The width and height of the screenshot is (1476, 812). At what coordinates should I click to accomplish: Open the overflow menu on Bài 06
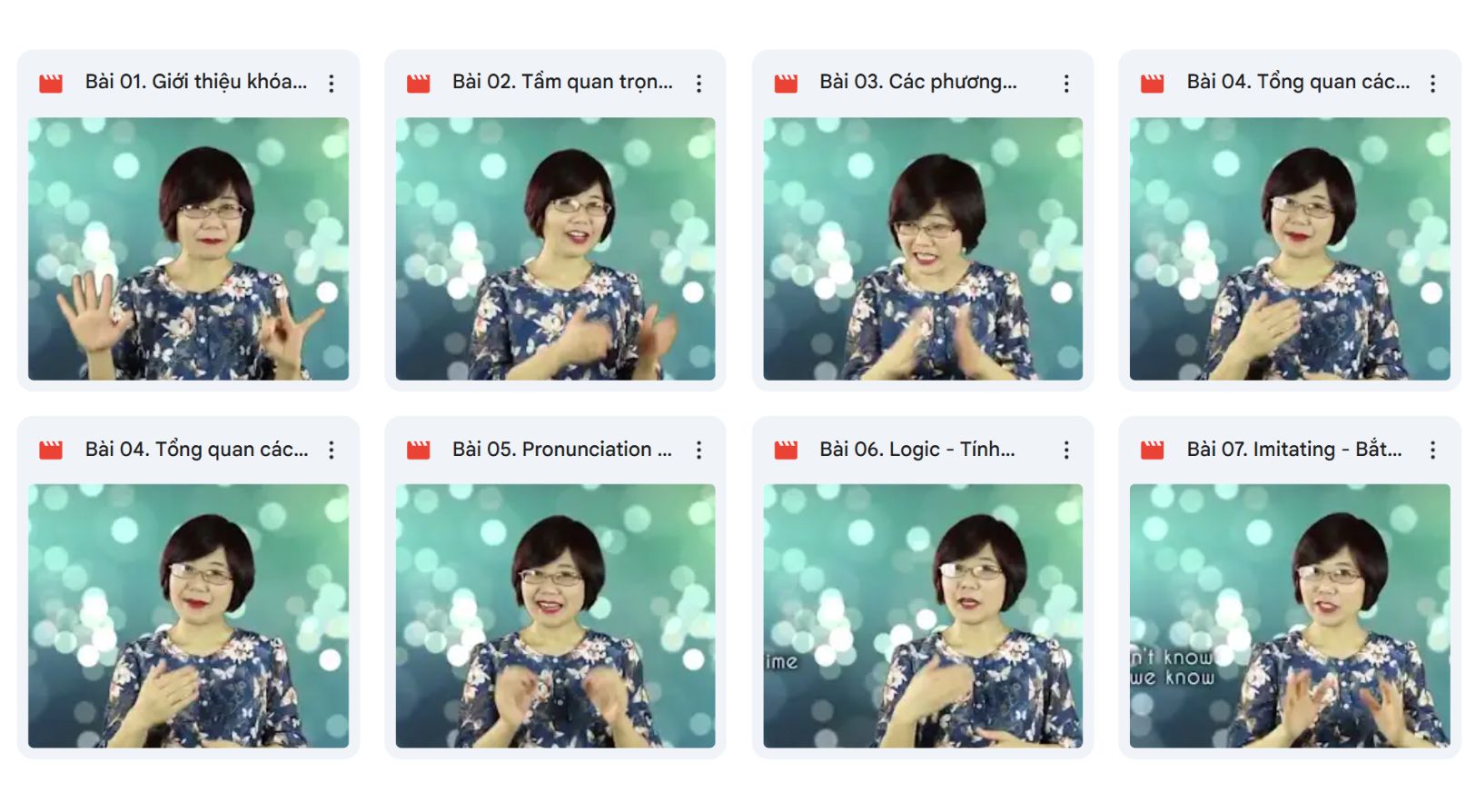(1066, 451)
